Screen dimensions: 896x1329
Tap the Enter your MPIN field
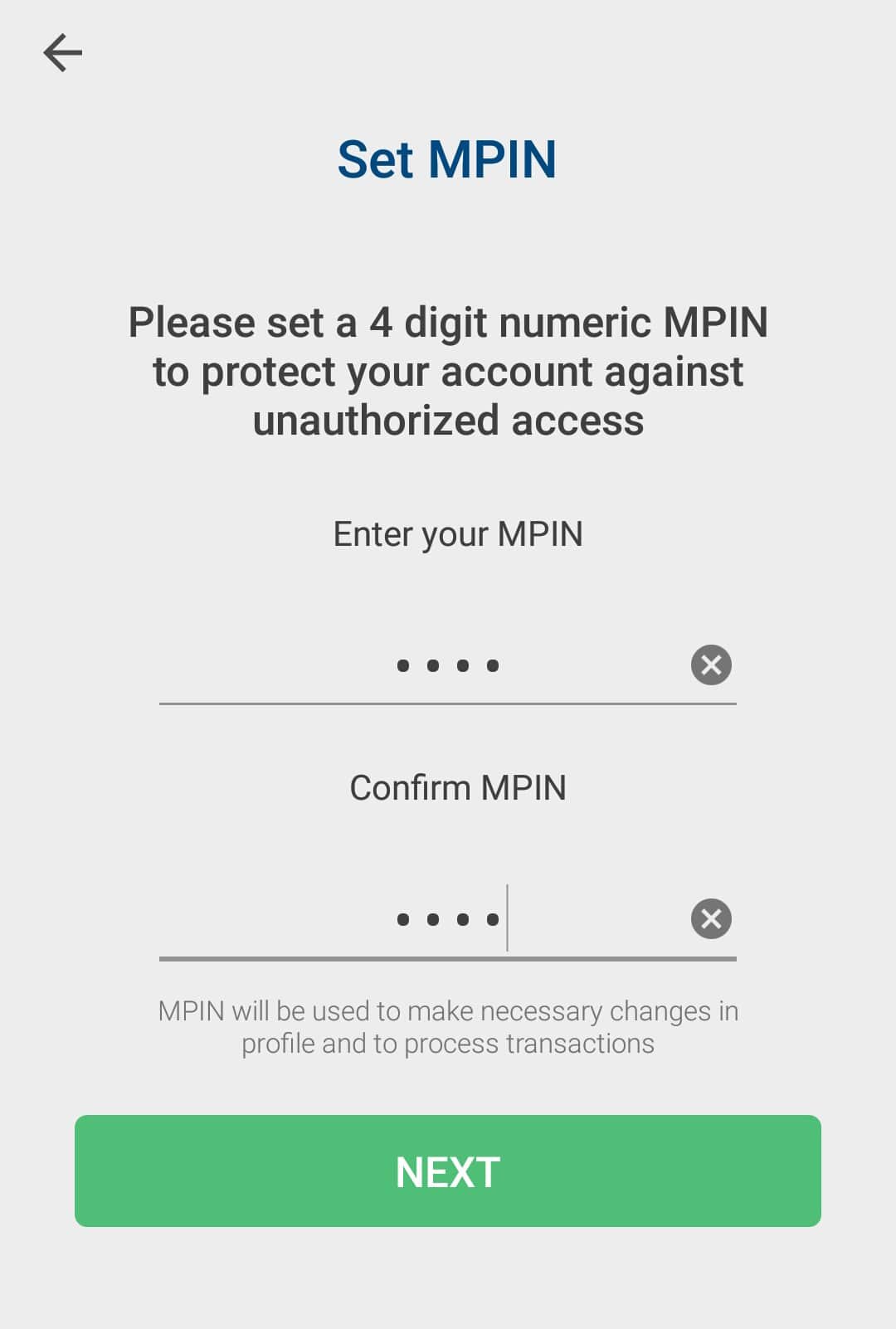pos(423,665)
